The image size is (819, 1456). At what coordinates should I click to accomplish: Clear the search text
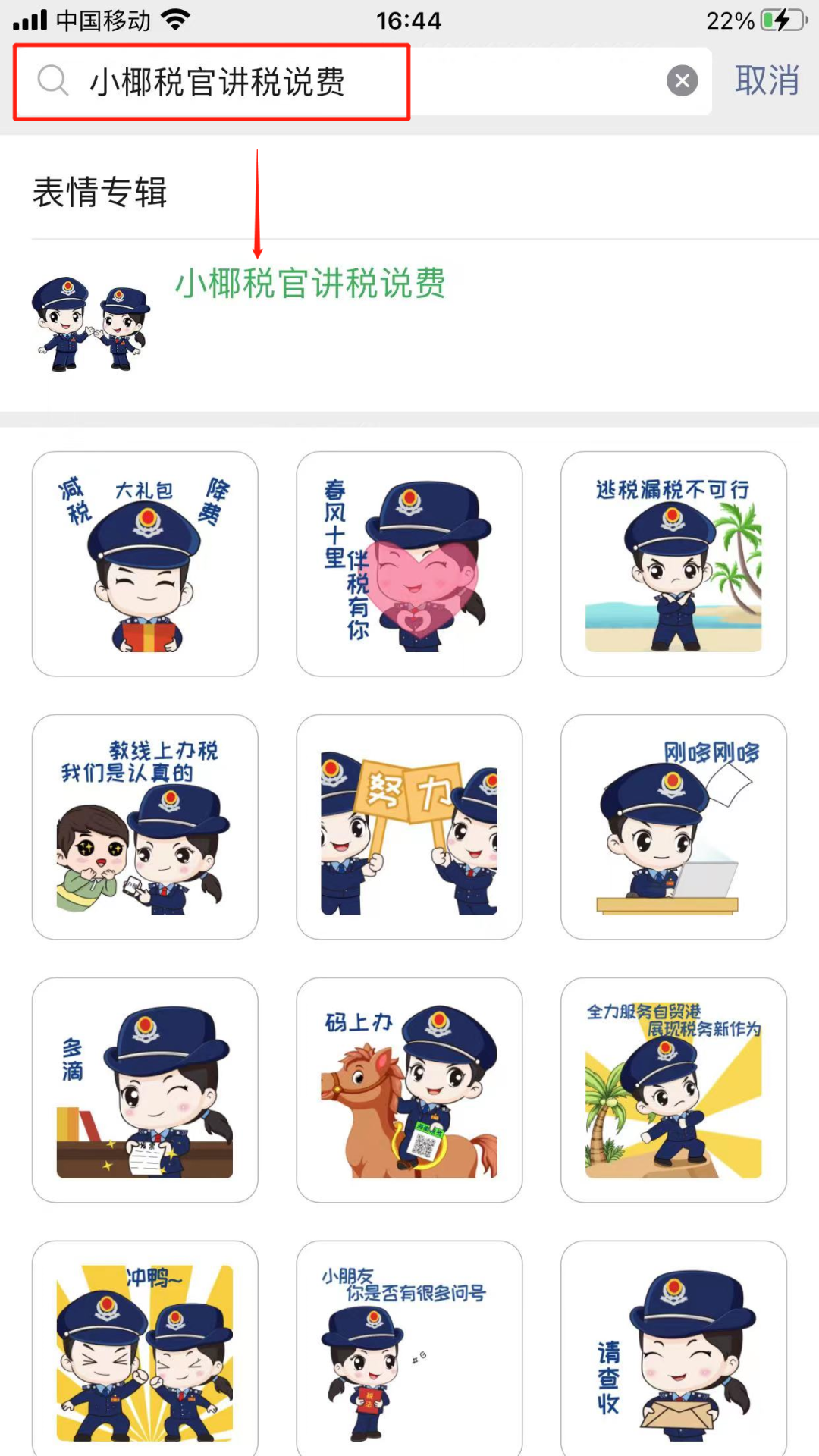click(682, 80)
